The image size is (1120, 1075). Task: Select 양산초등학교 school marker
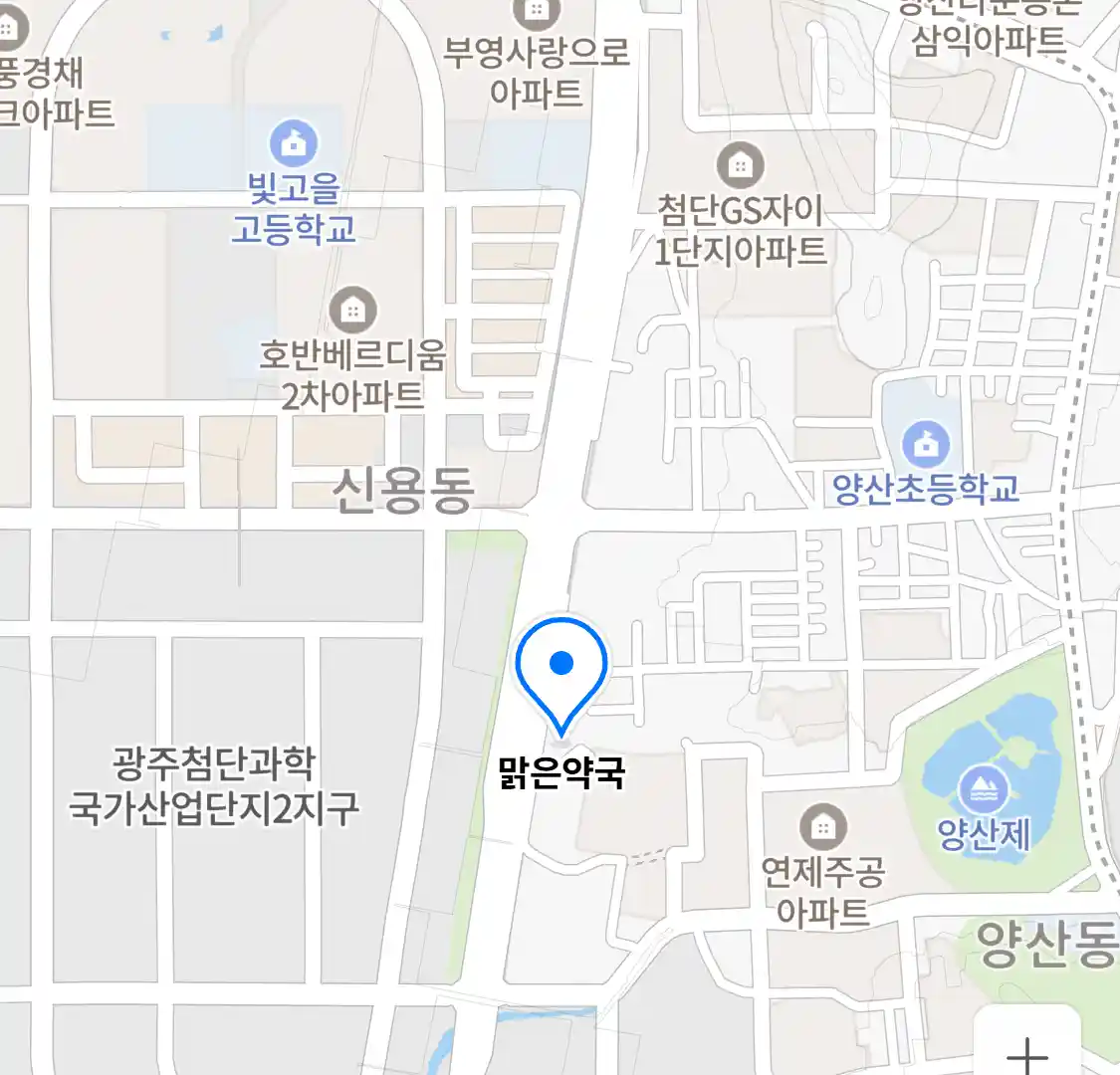click(926, 445)
